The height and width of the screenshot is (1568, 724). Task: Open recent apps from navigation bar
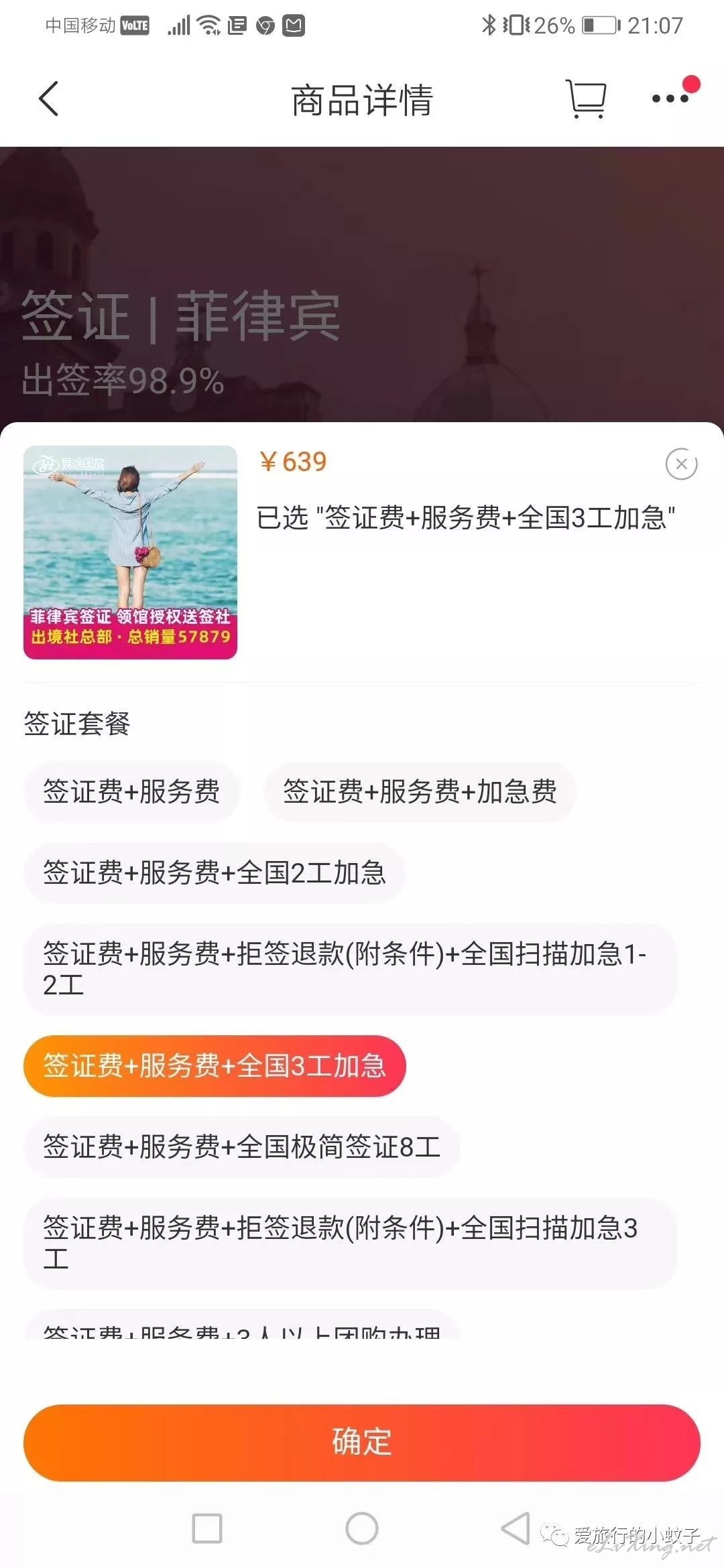[x=207, y=1529]
